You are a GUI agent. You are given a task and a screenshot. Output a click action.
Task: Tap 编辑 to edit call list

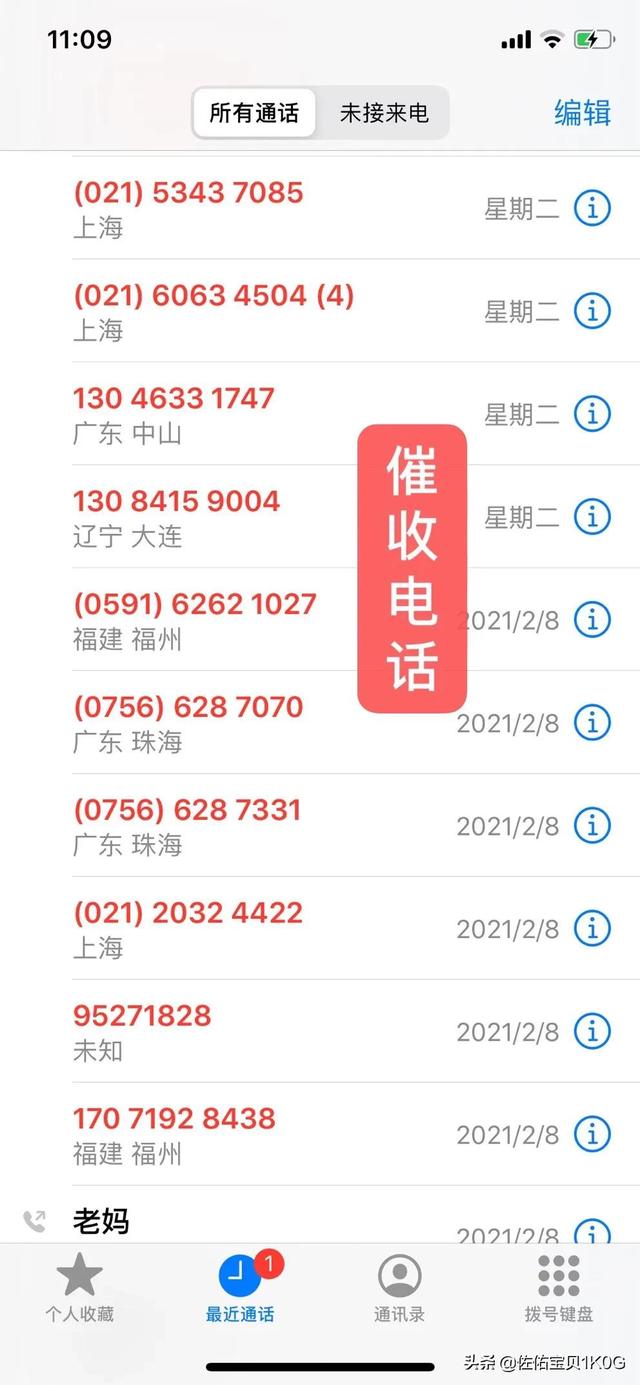(582, 113)
